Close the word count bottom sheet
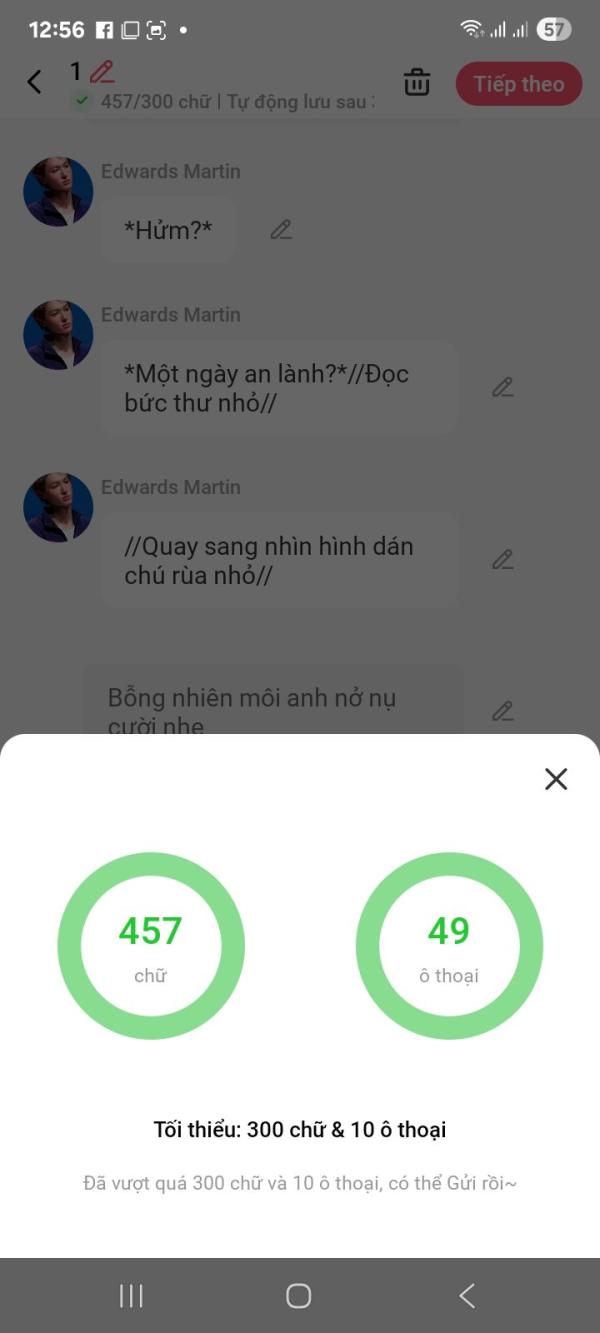The image size is (600, 1333). tap(556, 779)
